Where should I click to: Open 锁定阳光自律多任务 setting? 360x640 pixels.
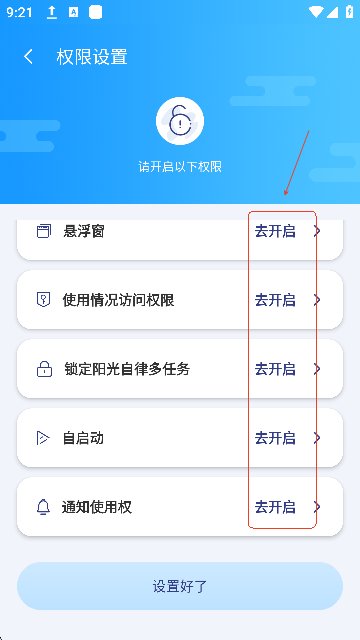(x=180, y=369)
